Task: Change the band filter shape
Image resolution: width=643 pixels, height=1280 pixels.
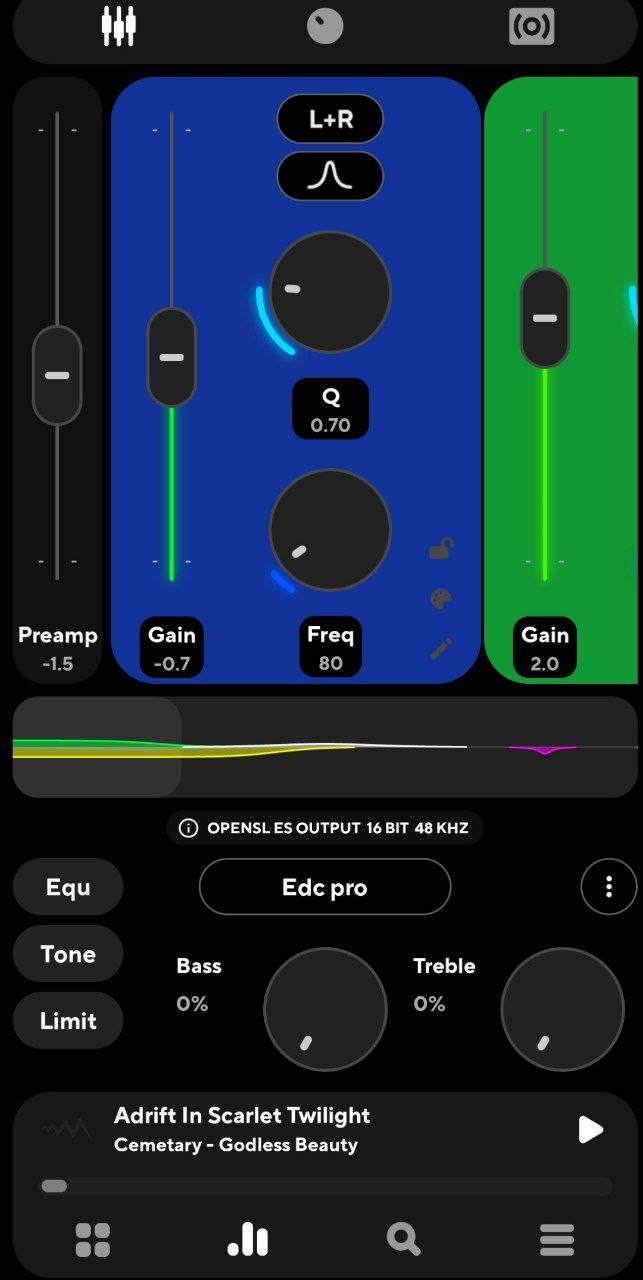Action: click(330, 176)
